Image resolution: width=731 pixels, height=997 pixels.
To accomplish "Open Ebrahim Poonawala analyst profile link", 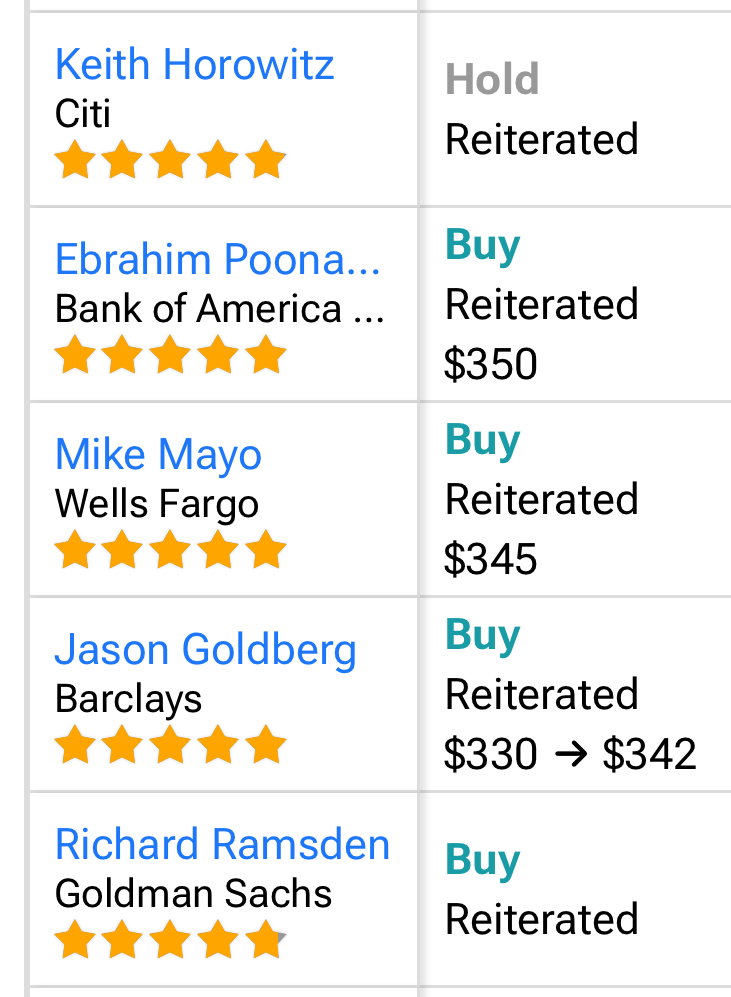I will (217, 259).
